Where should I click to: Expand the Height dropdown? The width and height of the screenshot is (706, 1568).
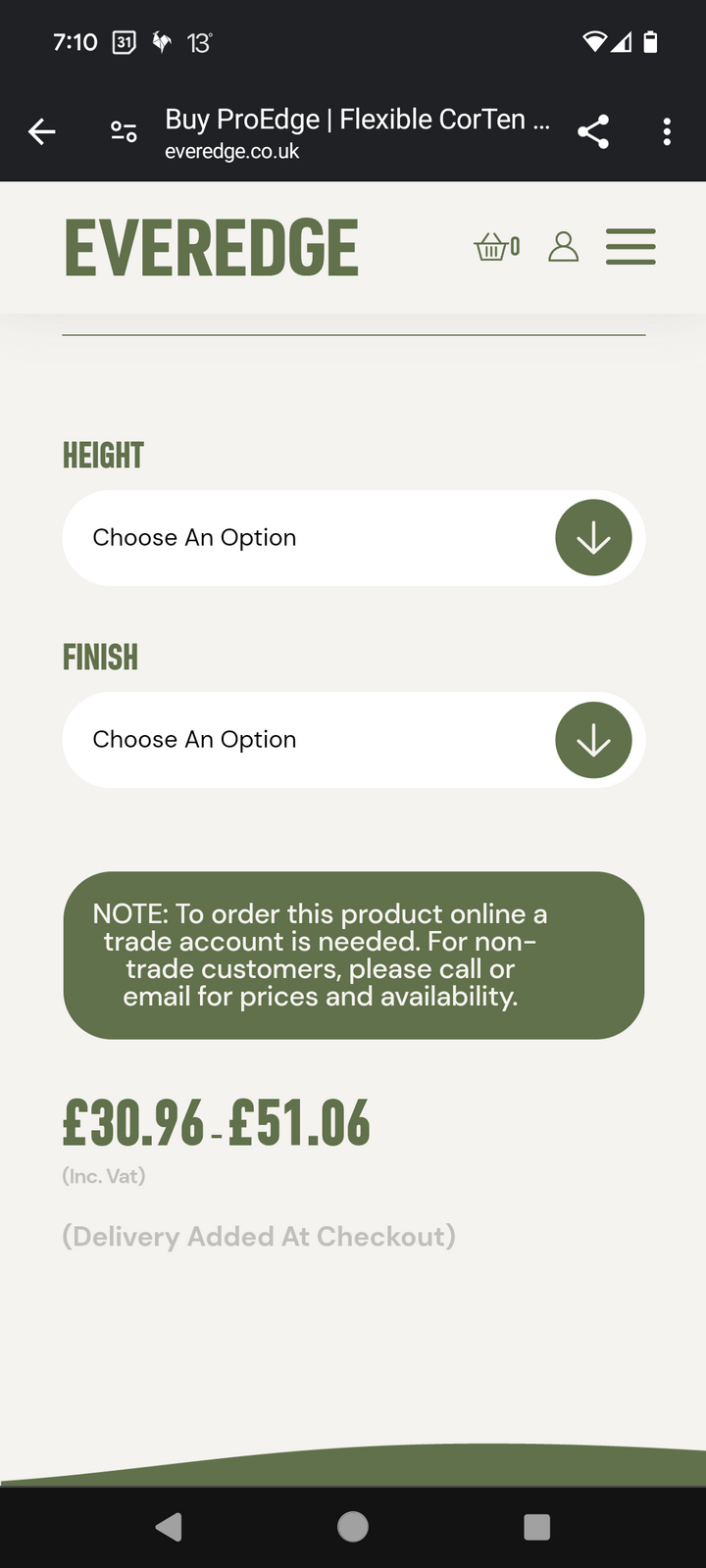[x=353, y=538]
